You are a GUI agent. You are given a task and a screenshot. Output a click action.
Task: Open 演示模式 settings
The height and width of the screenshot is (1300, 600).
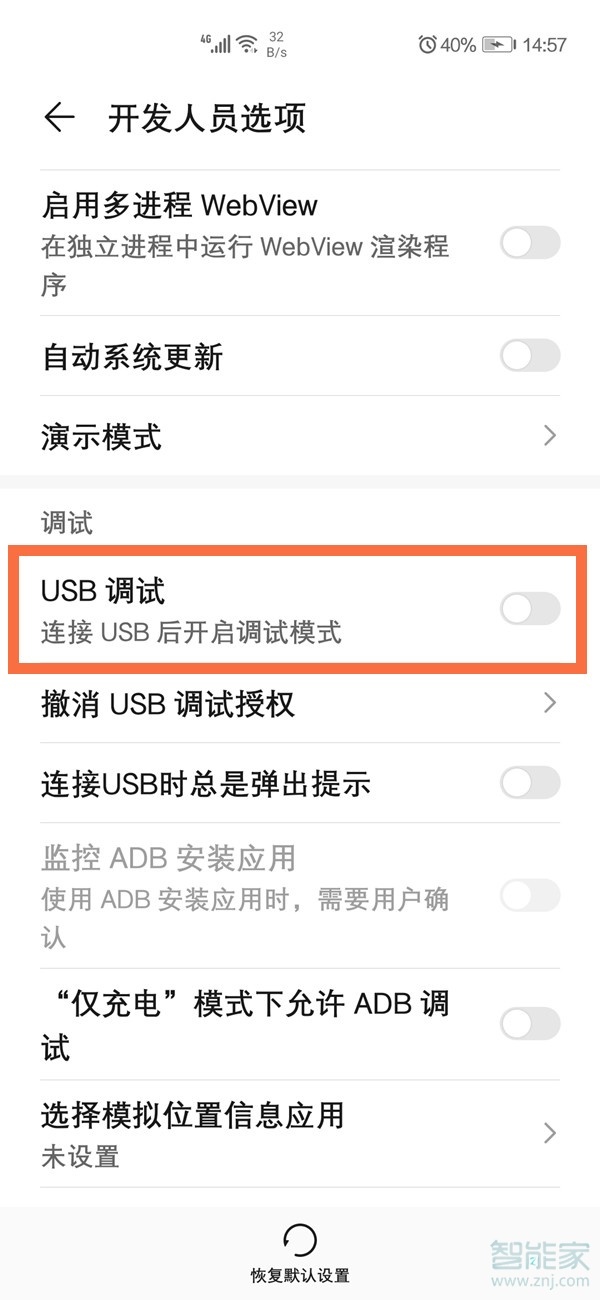coord(300,436)
